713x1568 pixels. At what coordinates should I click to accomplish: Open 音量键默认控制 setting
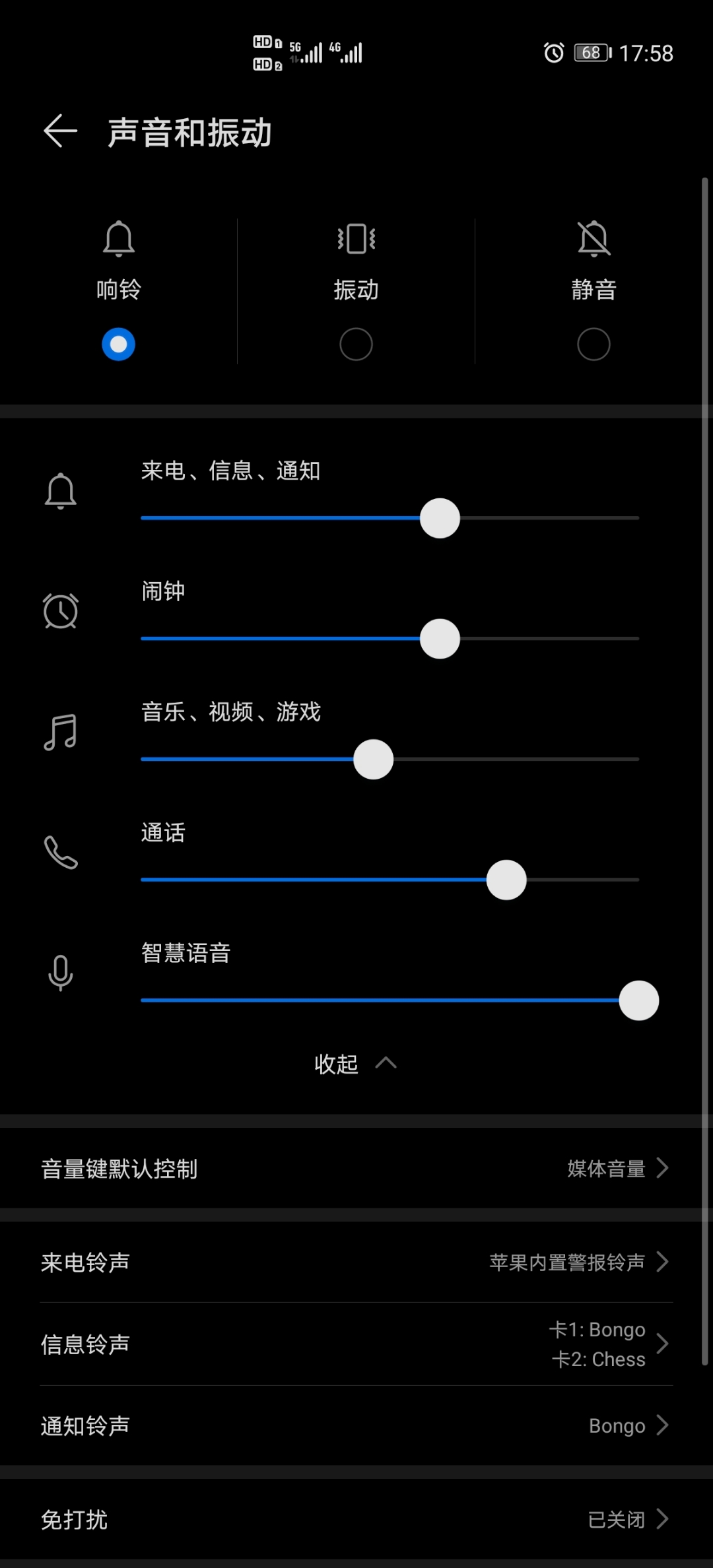(x=356, y=1169)
